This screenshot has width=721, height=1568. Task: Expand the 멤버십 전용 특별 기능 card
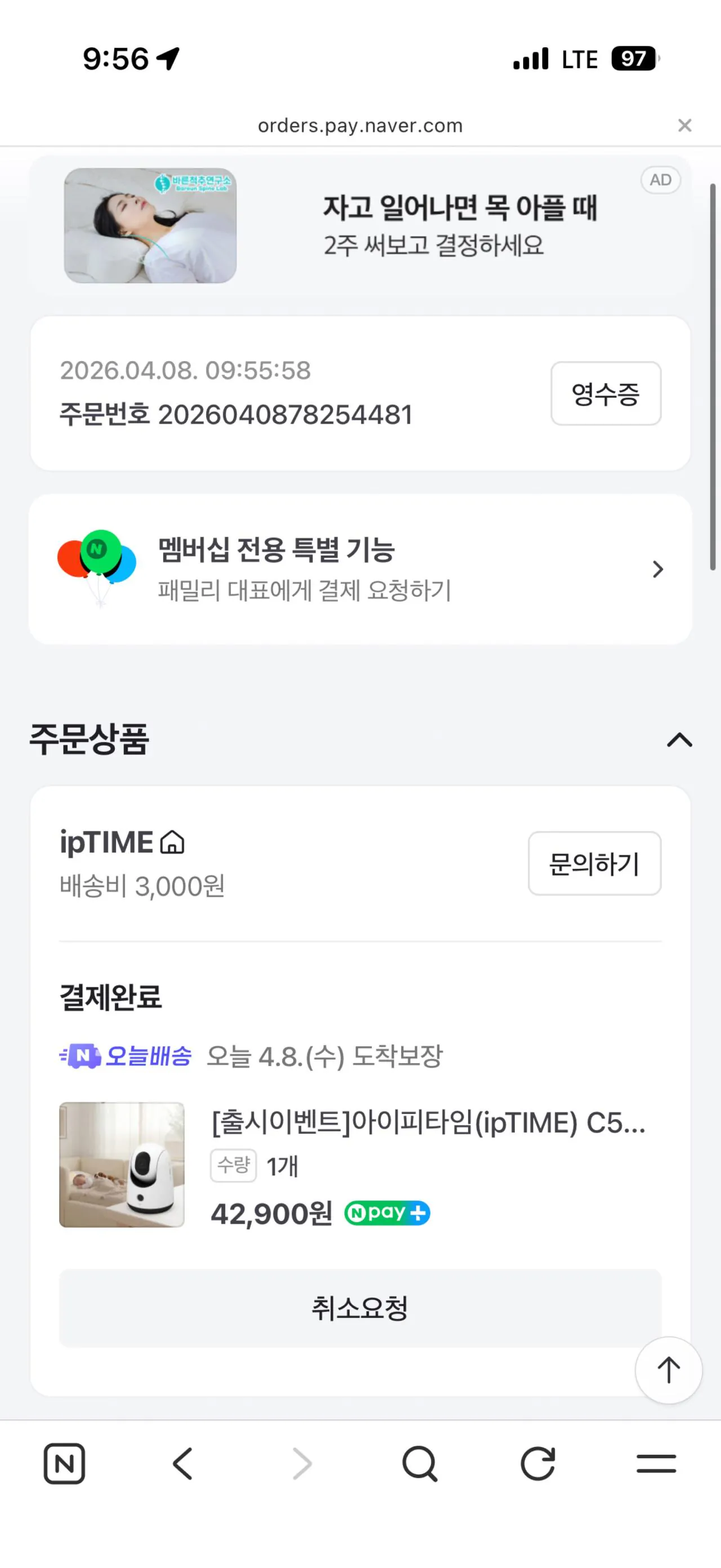click(x=657, y=568)
